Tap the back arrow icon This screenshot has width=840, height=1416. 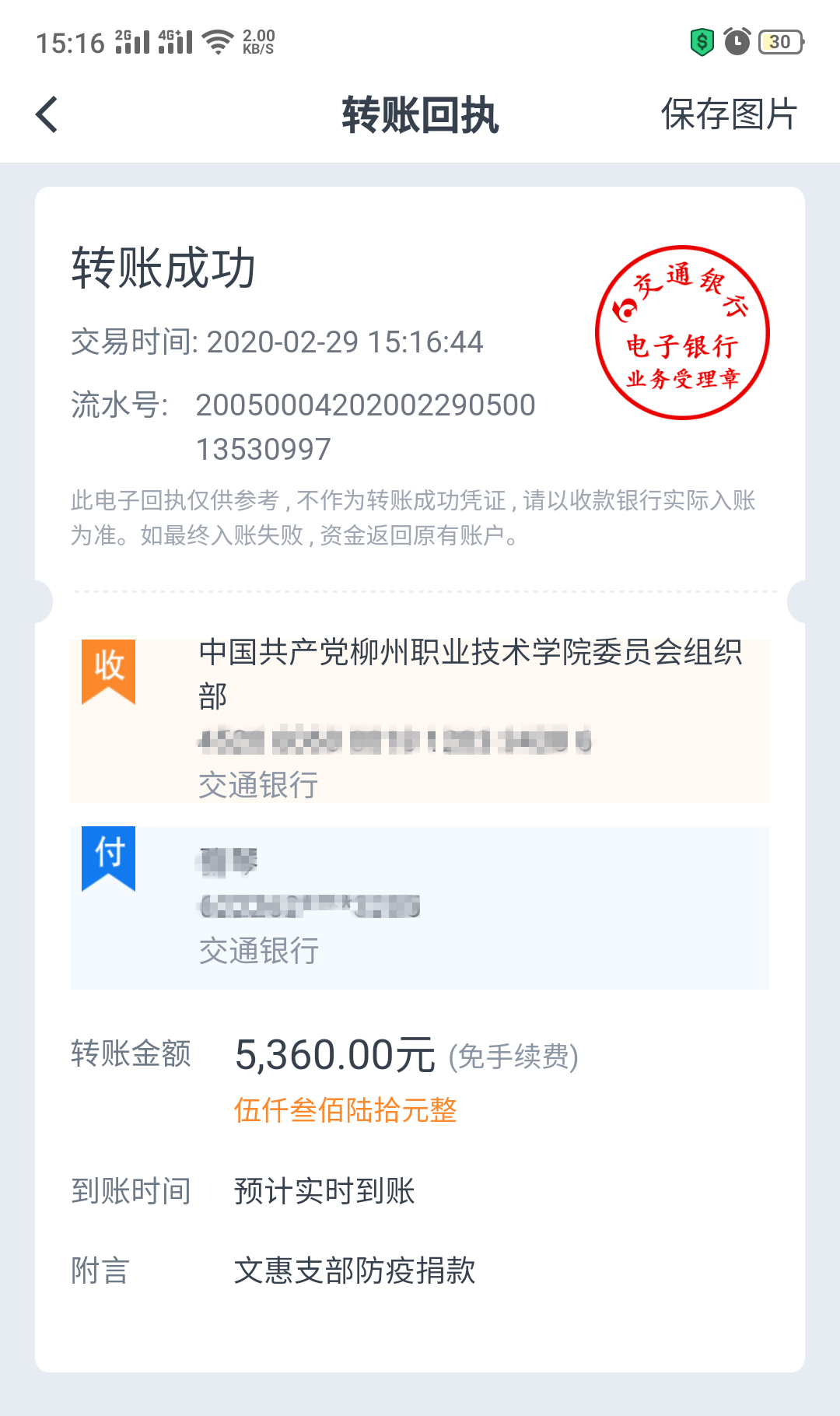coord(46,114)
